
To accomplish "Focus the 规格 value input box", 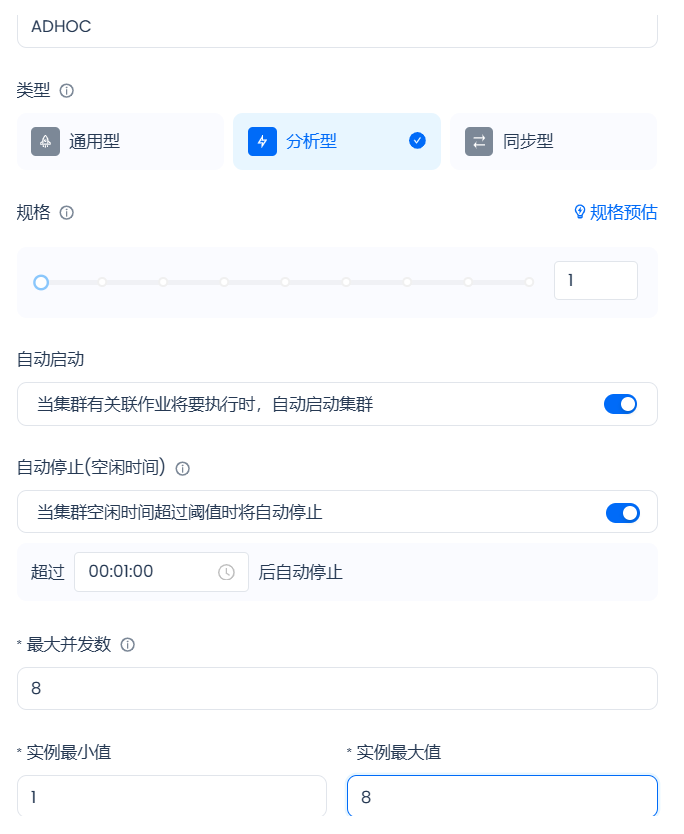I will [x=595, y=280].
